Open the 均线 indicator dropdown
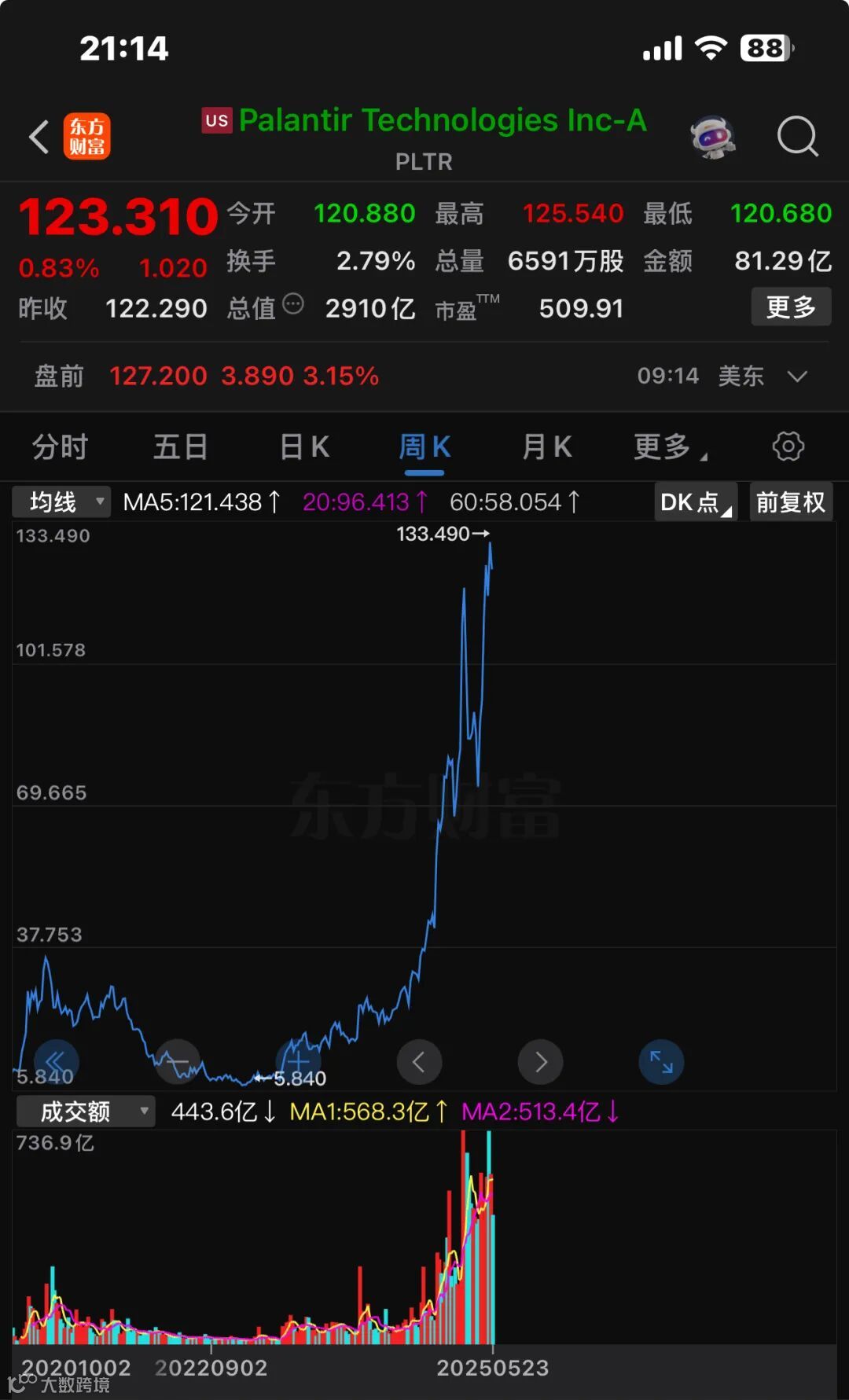 pyautogui.click(x=61, y=502)
